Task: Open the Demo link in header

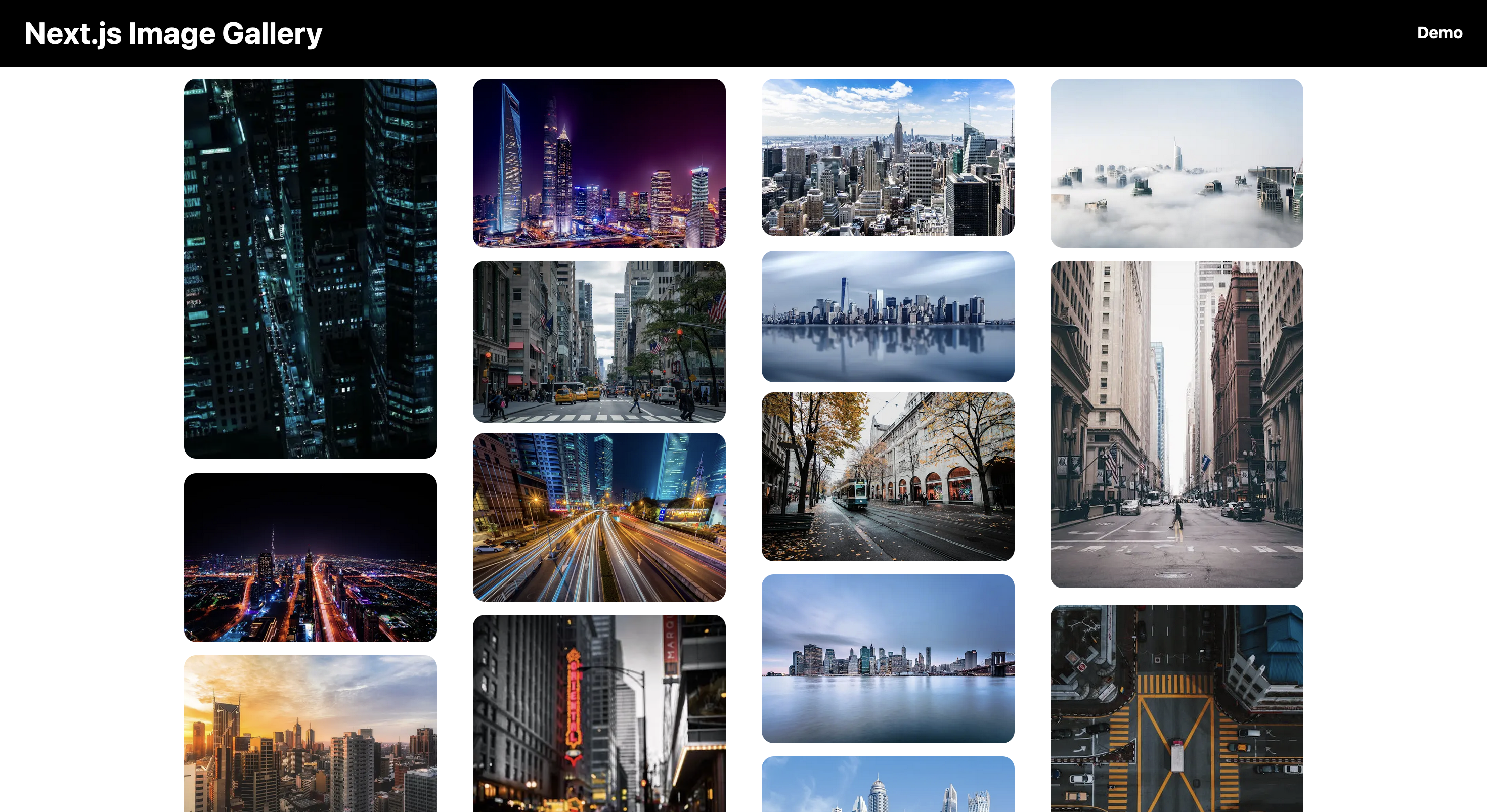Action: pyautogui.click(x=1439, y=33)
